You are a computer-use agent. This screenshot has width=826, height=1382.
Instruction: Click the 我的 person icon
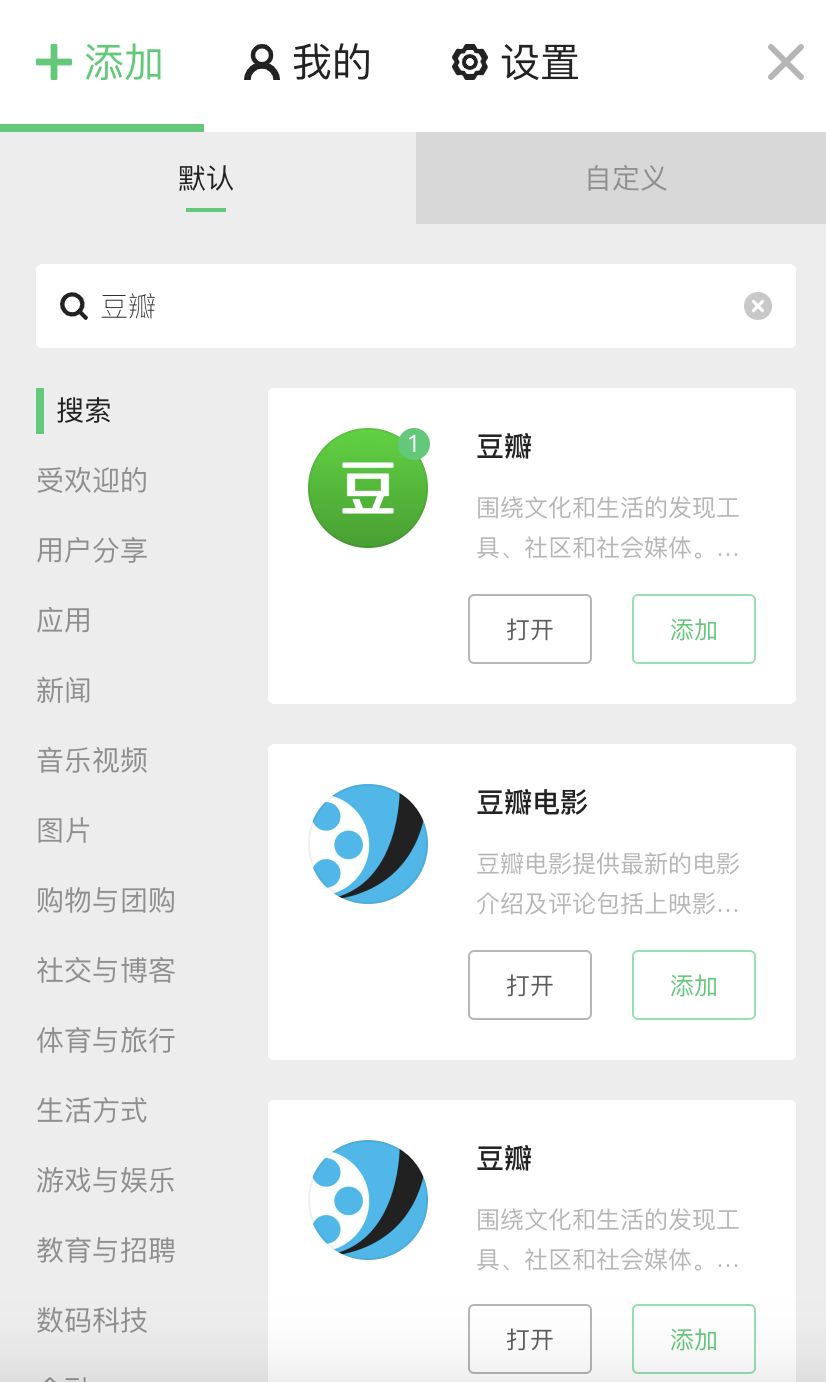(x=261, y=62)
